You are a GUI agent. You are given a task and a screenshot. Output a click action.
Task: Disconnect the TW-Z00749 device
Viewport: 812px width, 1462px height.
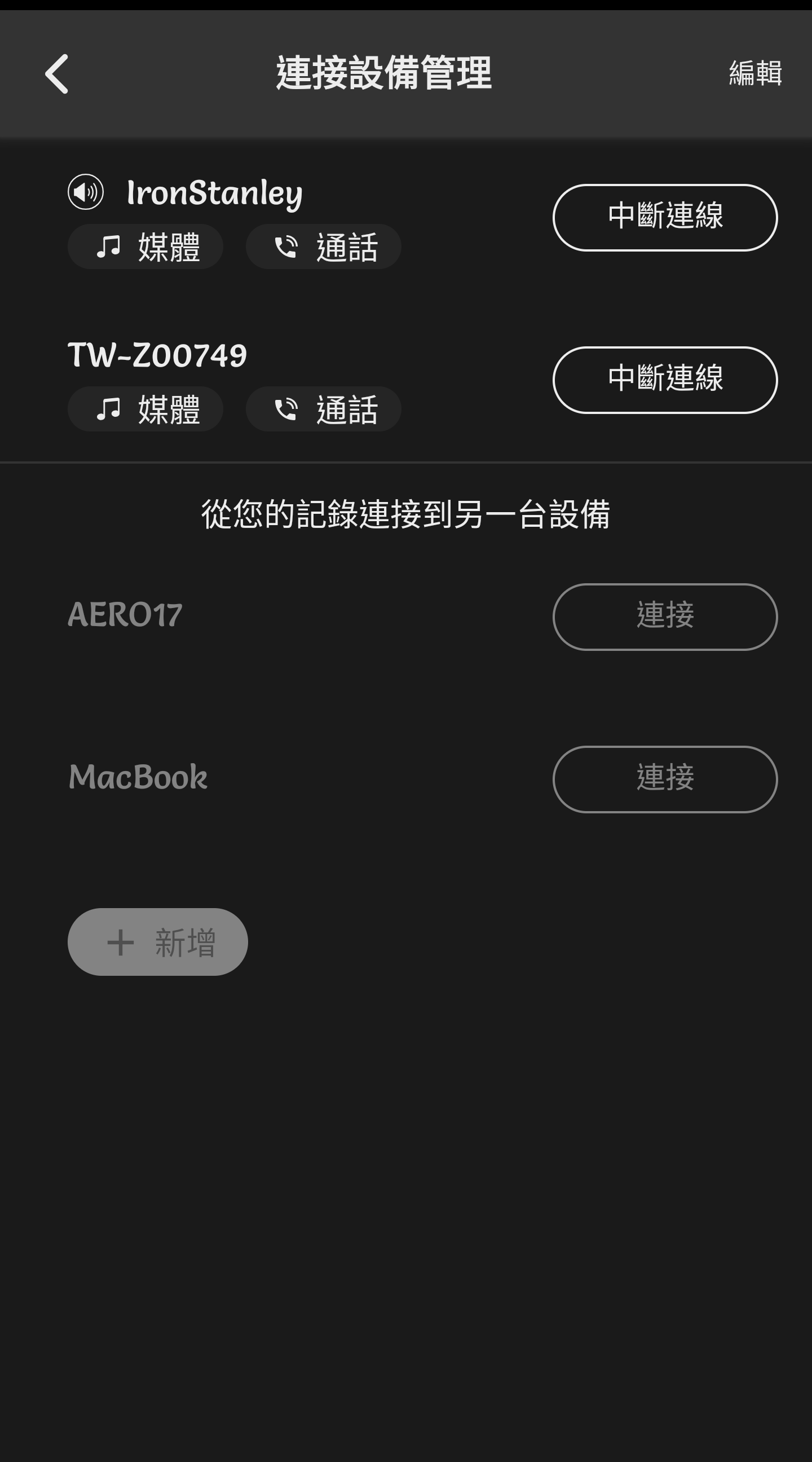pos(664,380)
